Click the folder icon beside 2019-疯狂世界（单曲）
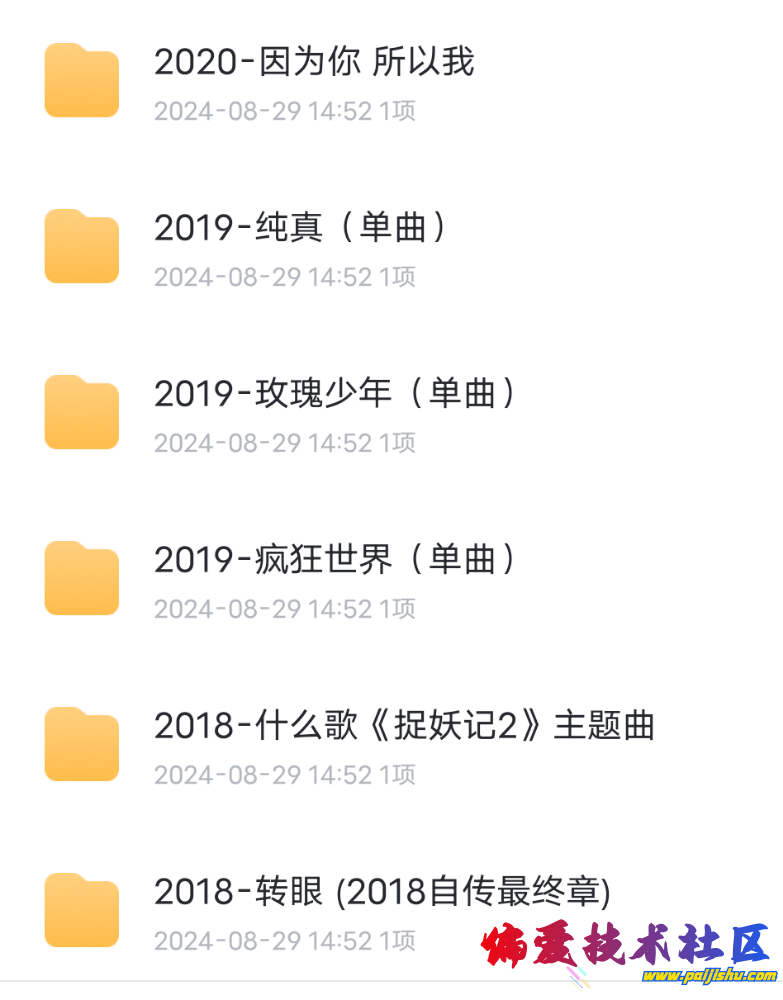The width and height of the screenshot is (783, 1000). point(81,578)
